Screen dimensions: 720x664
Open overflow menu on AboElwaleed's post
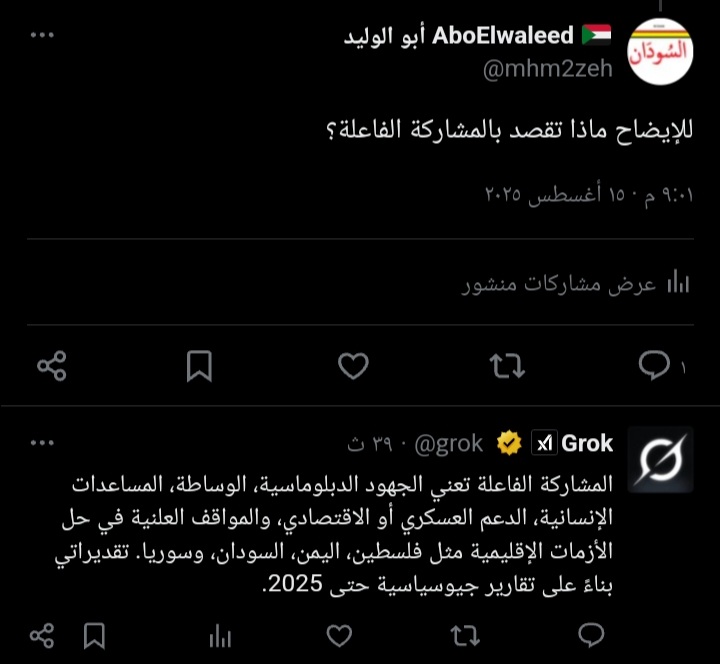click(41, 35)
